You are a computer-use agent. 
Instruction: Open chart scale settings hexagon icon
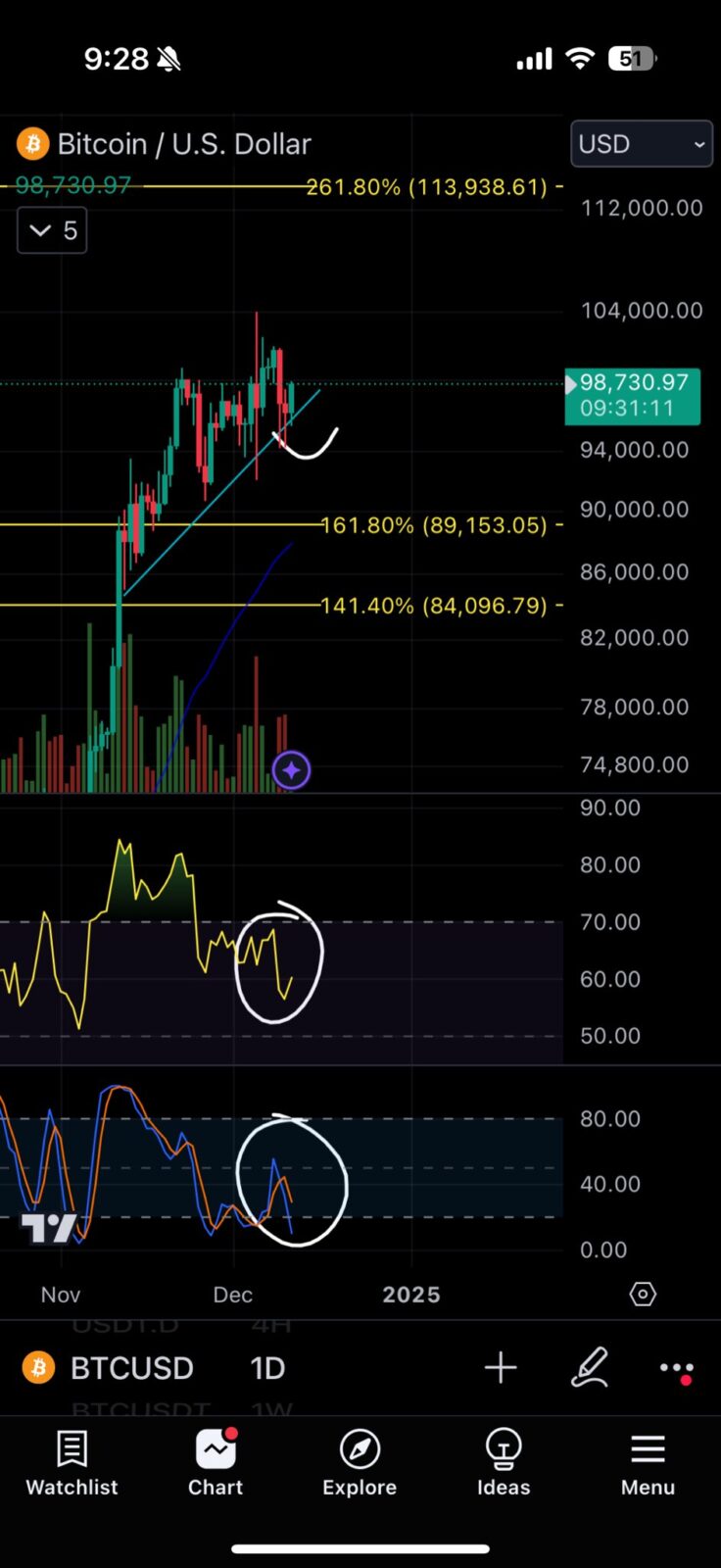tap(643, 1294)
